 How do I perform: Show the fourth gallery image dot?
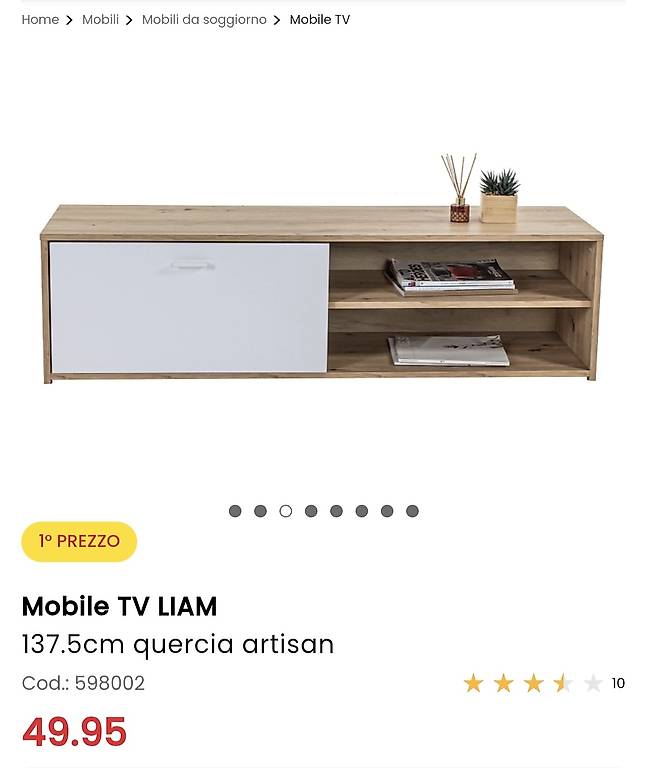click(x=311, y=511)
